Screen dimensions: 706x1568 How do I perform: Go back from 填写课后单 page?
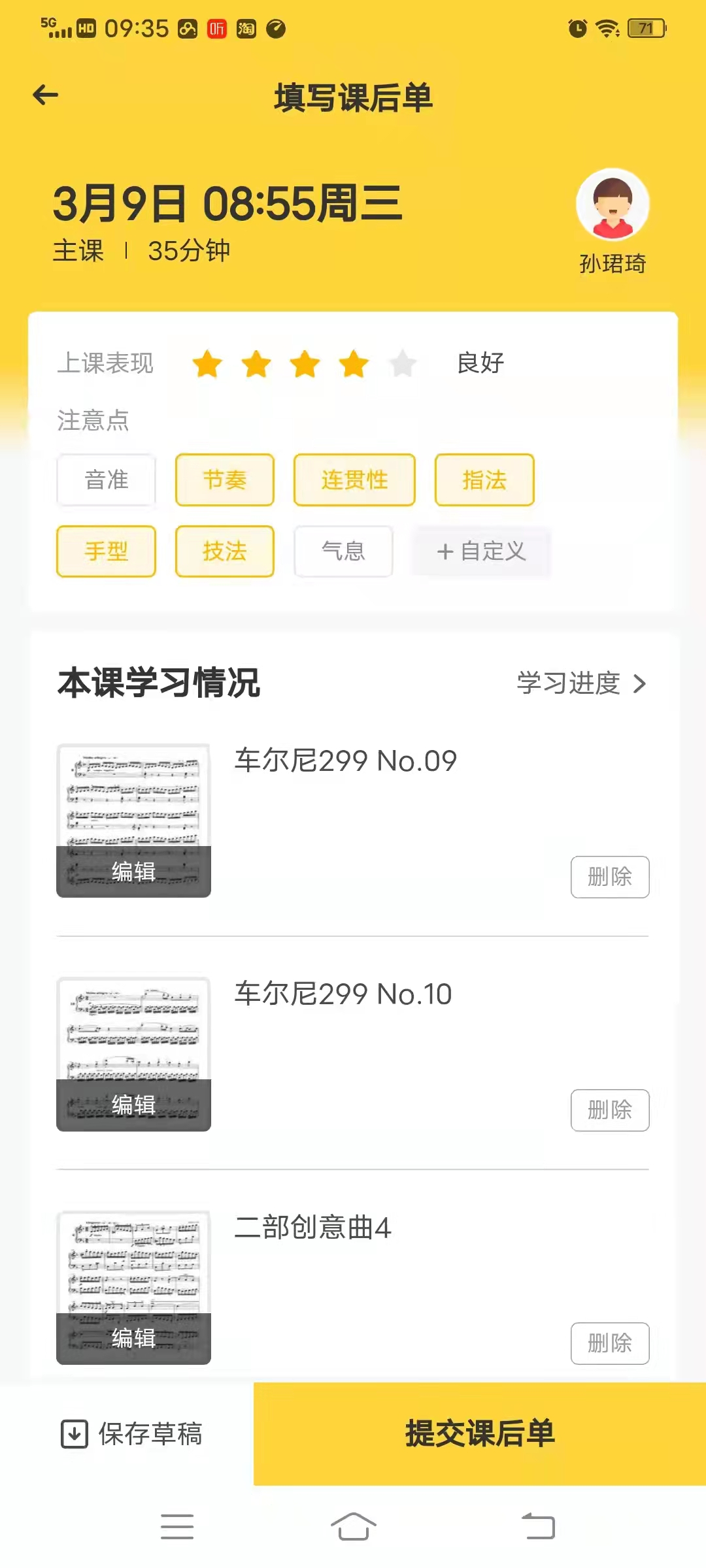pos(46,95)
